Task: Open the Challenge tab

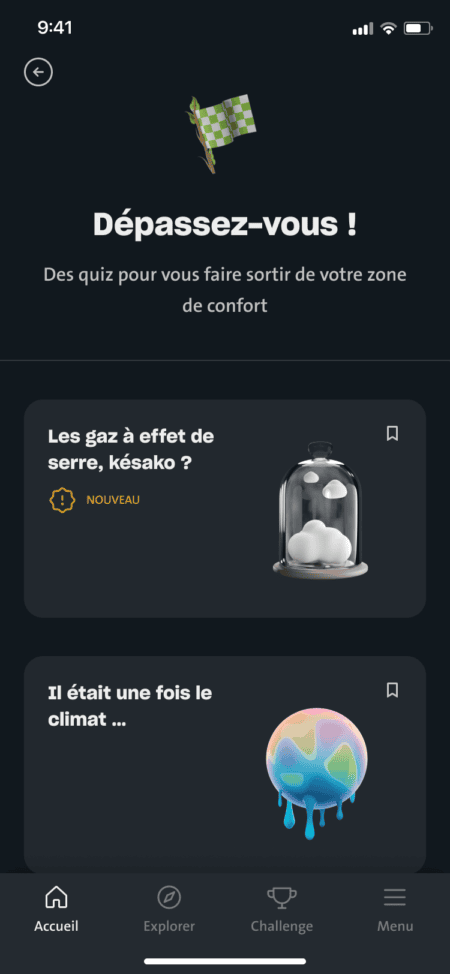Action: pos(282,909)
